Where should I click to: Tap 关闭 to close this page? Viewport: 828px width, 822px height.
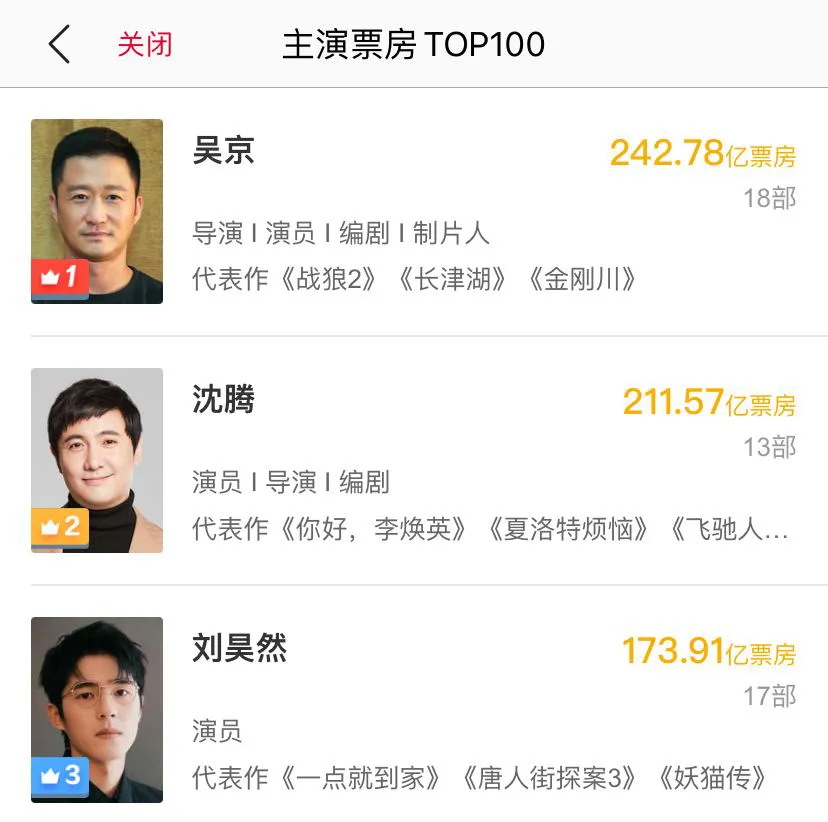point(145,45)
